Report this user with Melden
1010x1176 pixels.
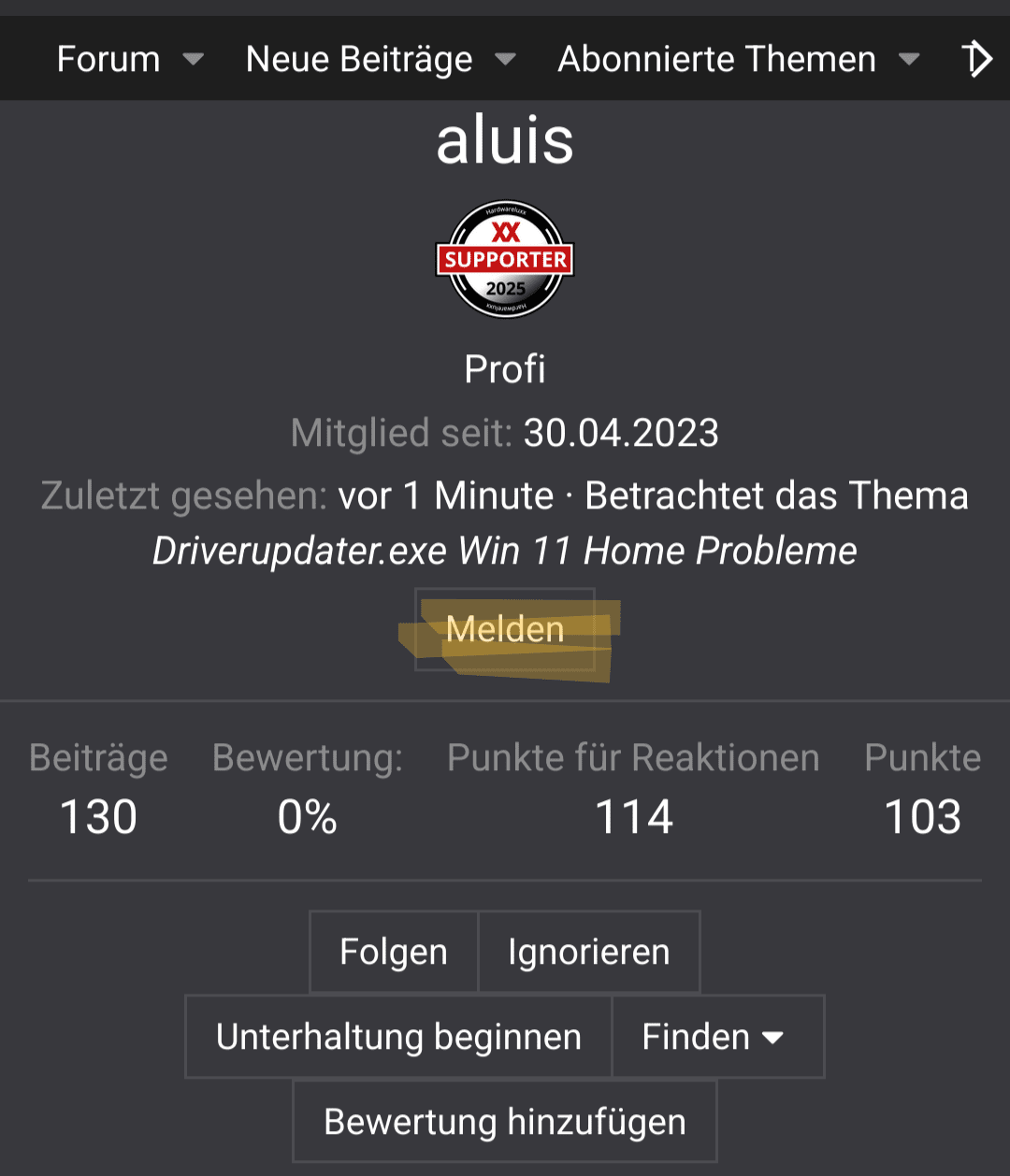coord(505,629)
